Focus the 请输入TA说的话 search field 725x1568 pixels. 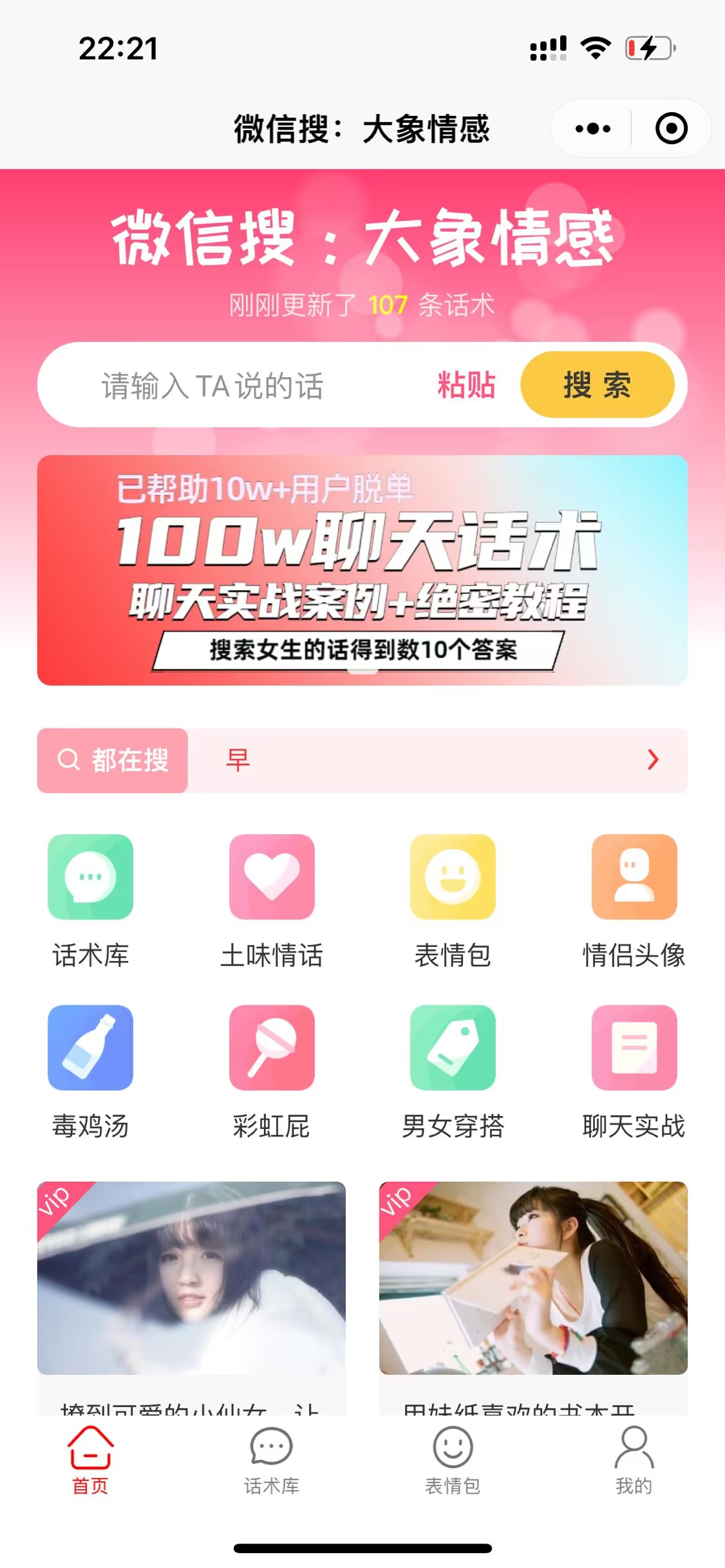[258, 386]
